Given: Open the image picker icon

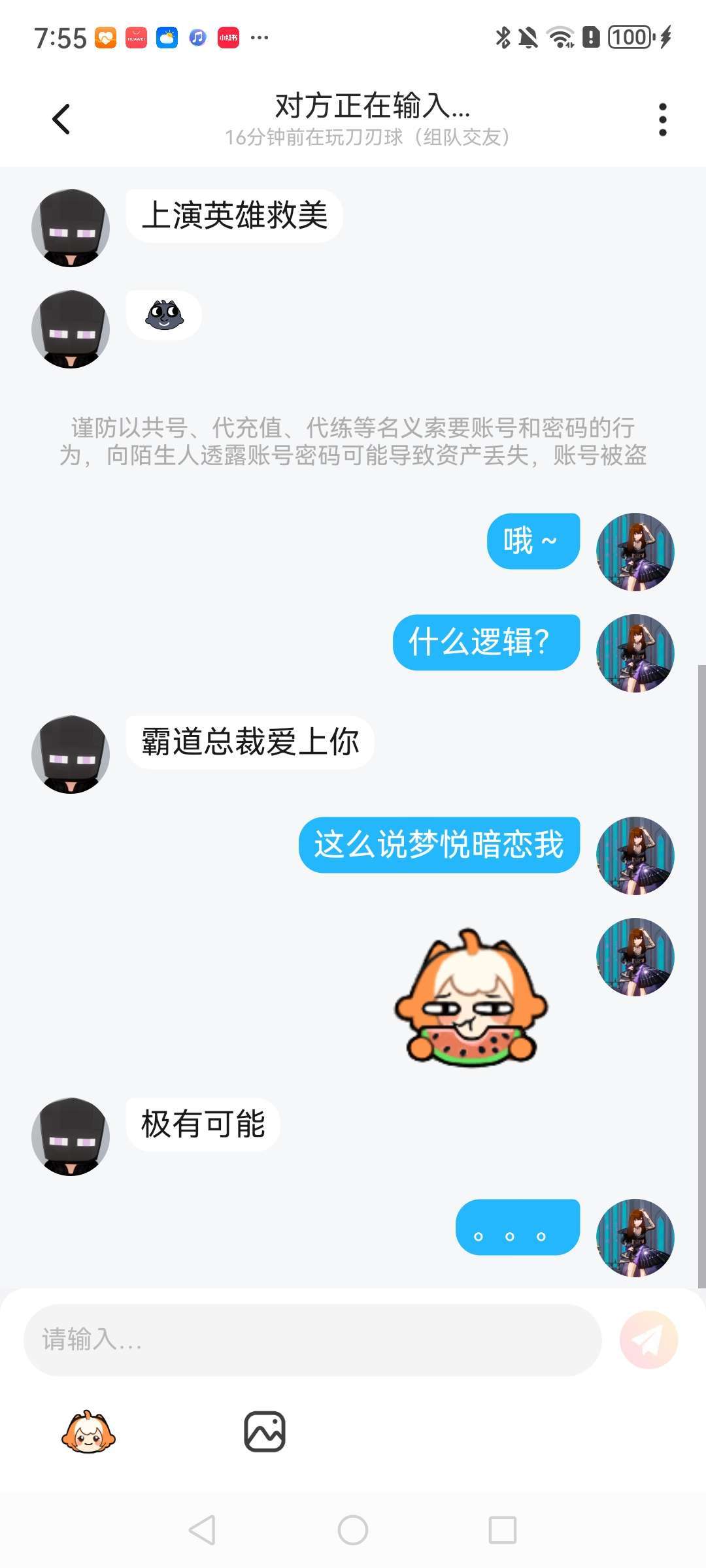Looking at the screenshot, I should point(265,1432).
